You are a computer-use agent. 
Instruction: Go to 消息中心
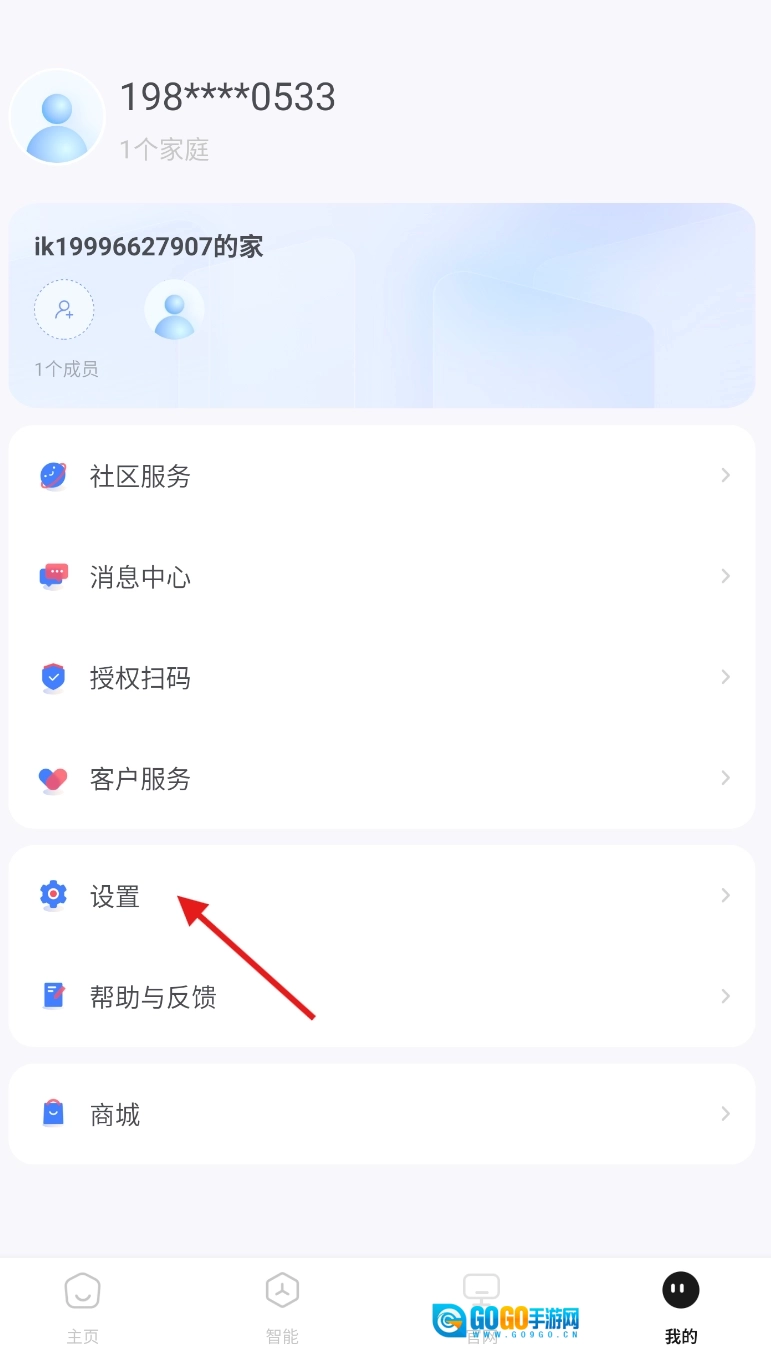point(381,577)
